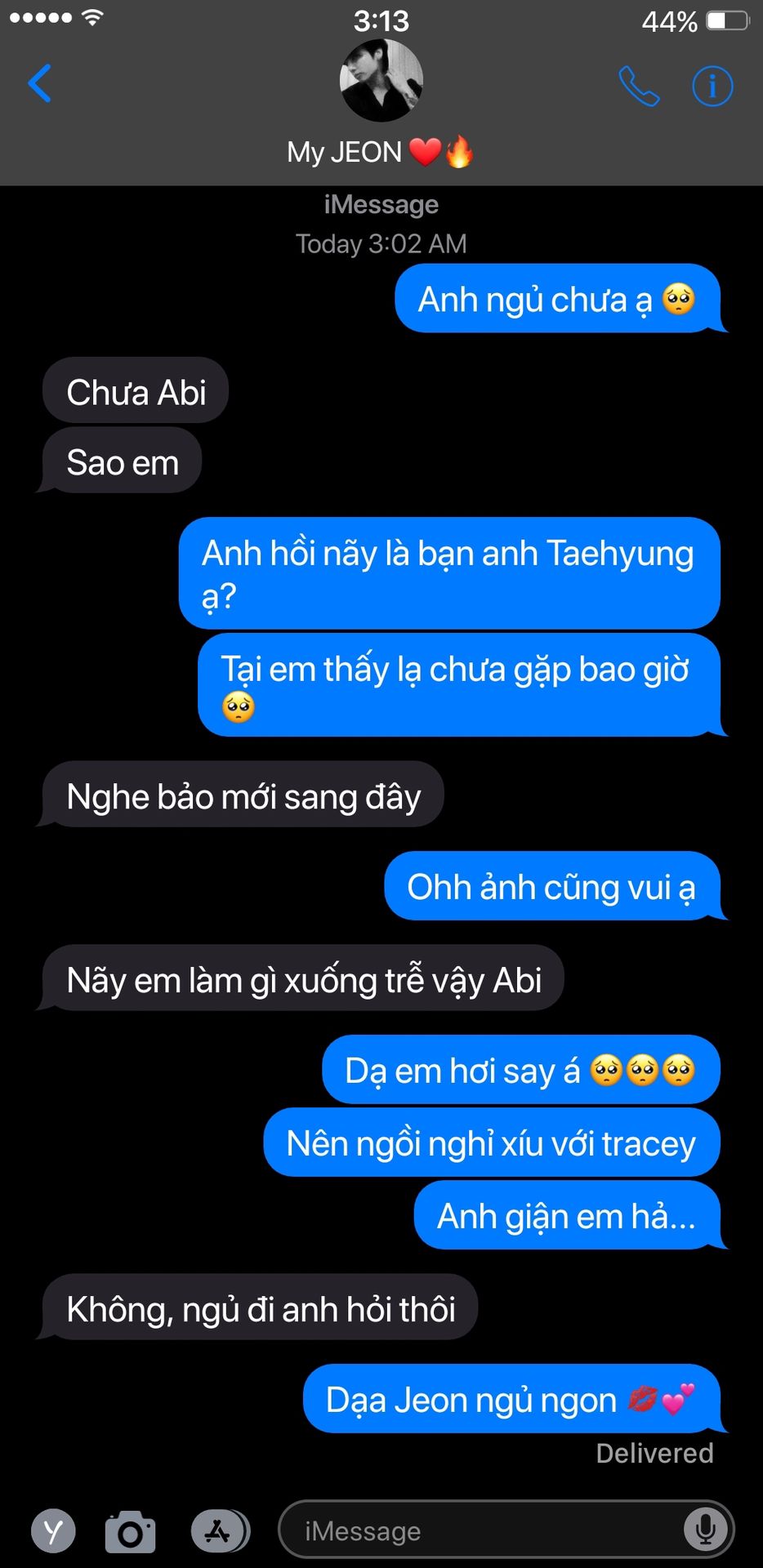The height and width of the screenshot is (1568, 763).
Task: Open the App Store apps drawer
Action: coord(219,1531)
